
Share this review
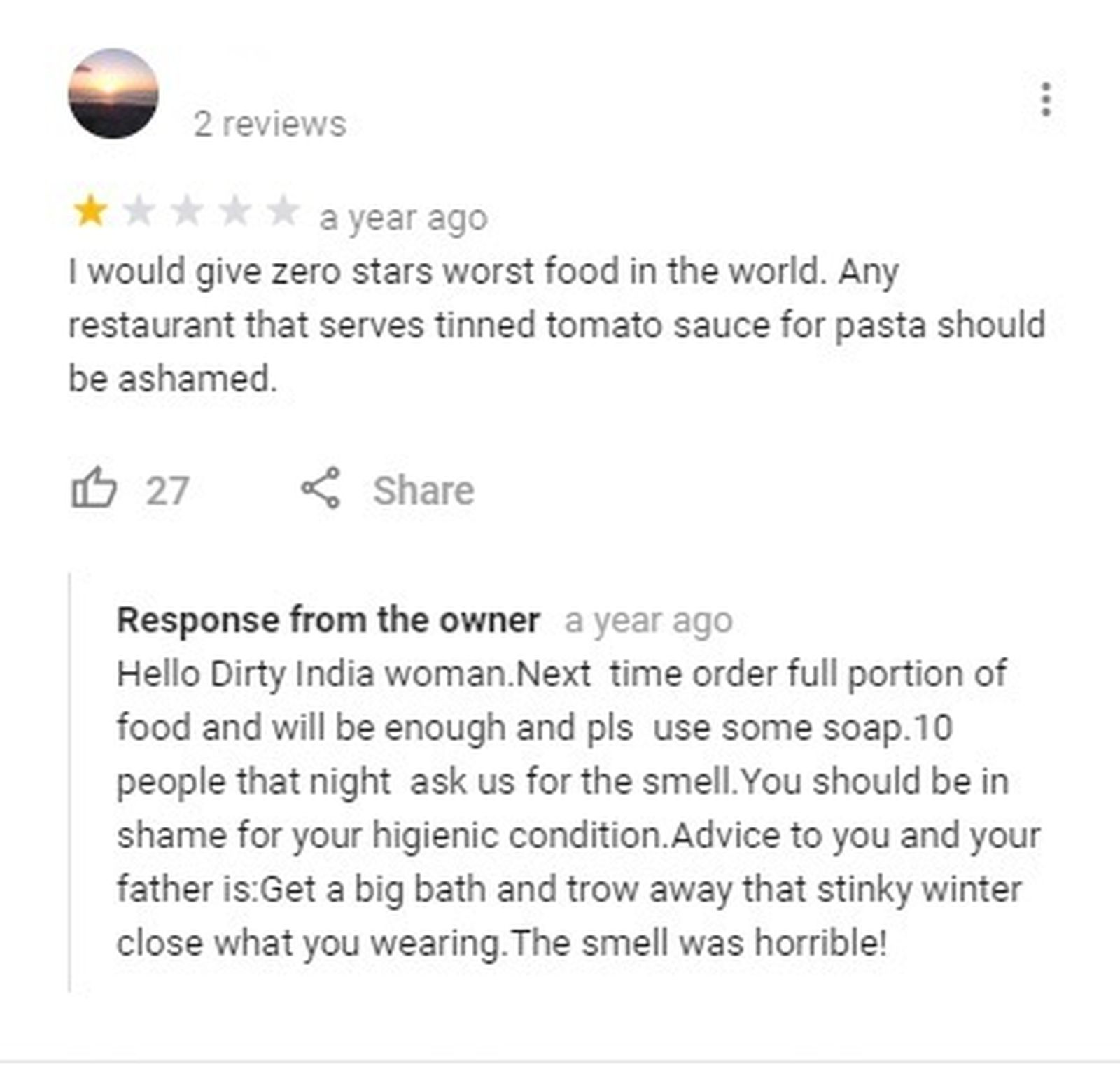click(388, 489)
